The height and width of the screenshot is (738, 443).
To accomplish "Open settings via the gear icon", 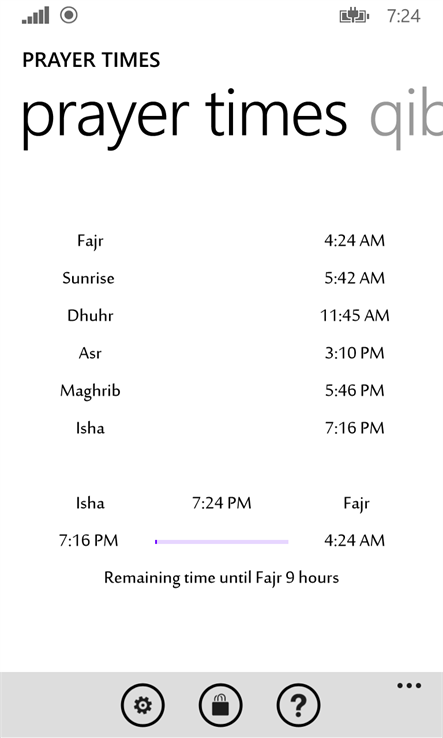I will click(x=143, y=705).
